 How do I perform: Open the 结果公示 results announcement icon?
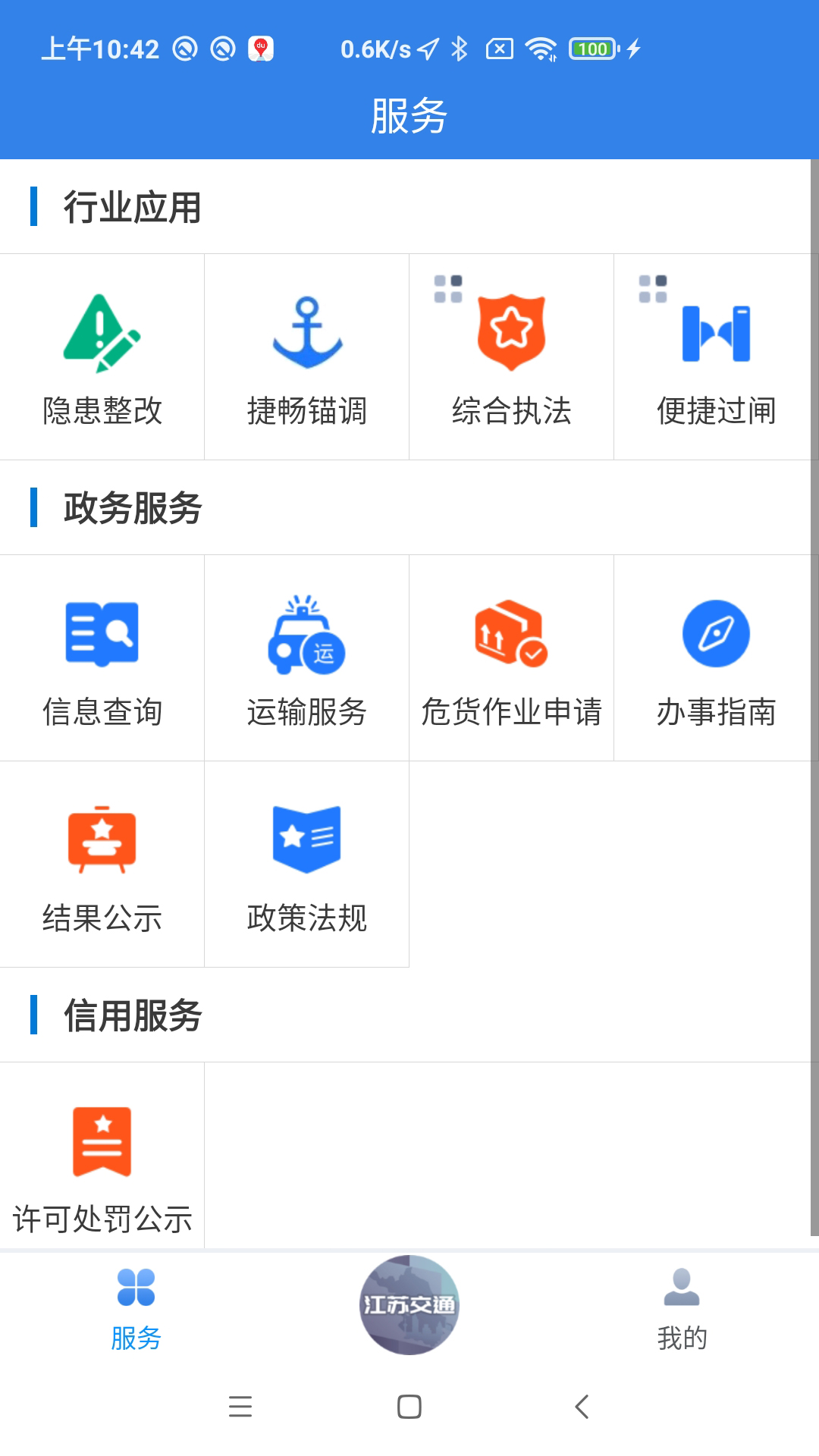pos(102,864)
